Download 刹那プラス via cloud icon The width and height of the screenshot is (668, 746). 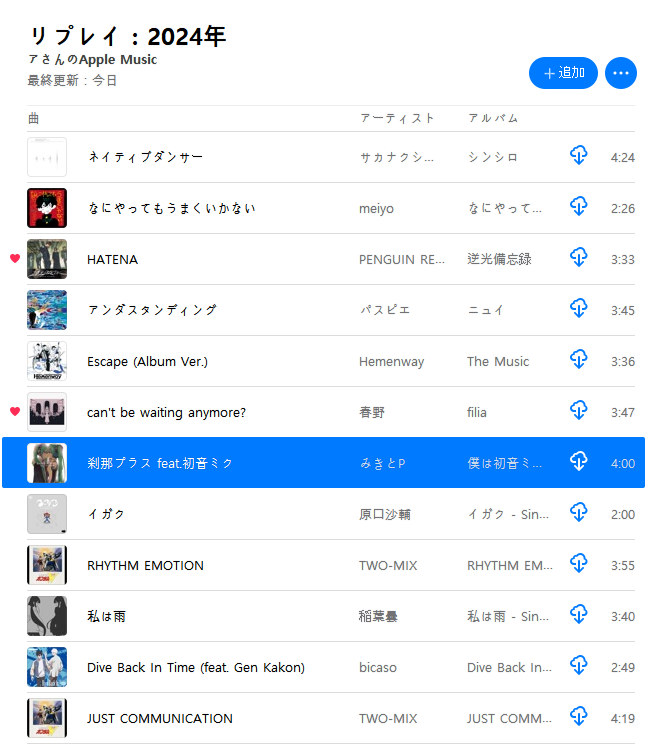click(578, 461)
